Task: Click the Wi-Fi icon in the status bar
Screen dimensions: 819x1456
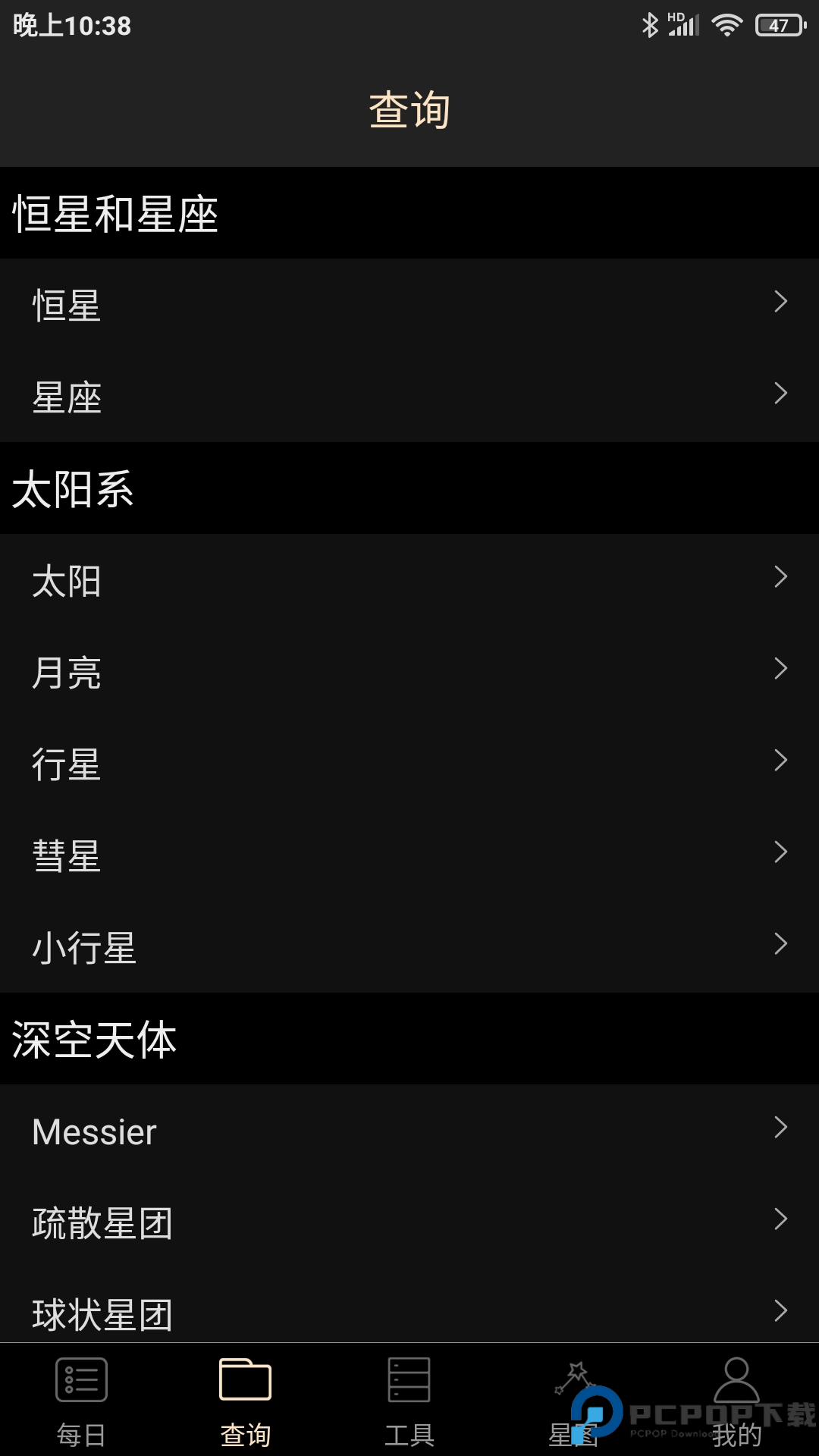Action: tap(726, 24)
